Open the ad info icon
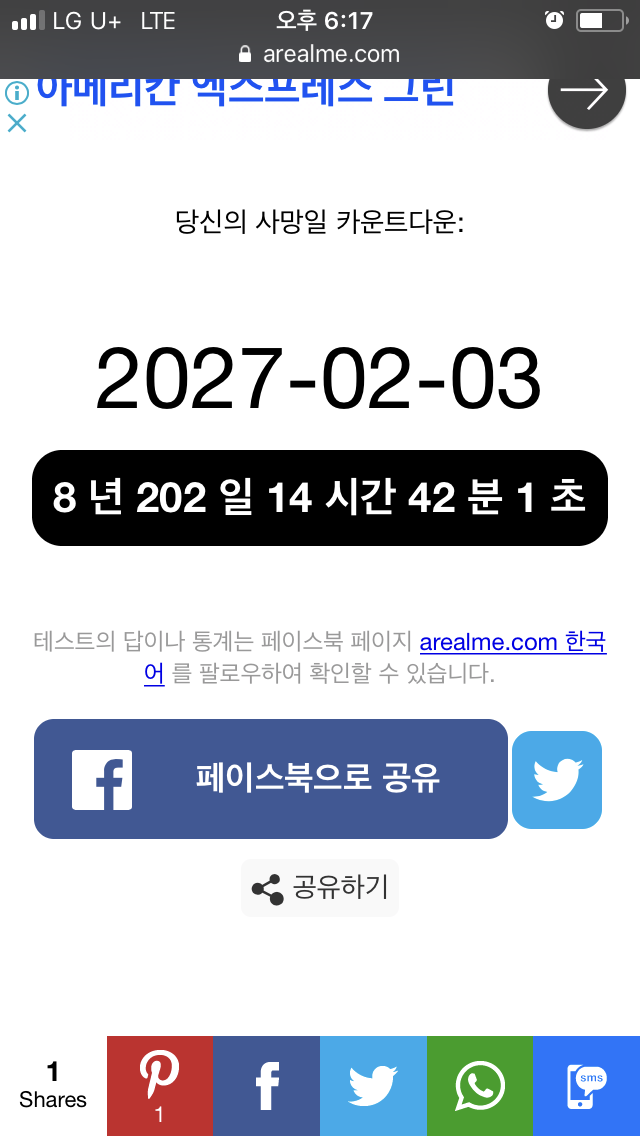 pos(16,94)
